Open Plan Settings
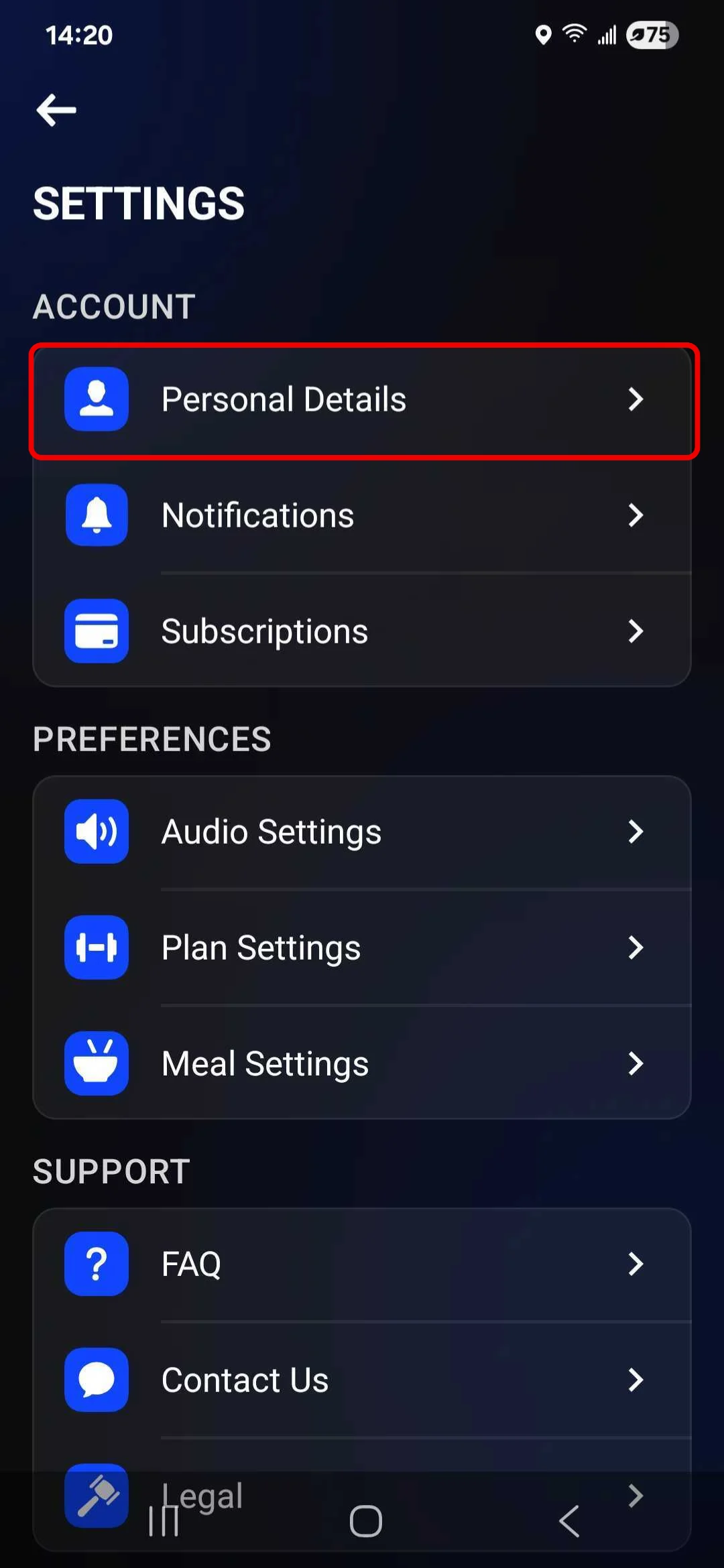This screenshot has height=1568, width=724. [362, 948]
